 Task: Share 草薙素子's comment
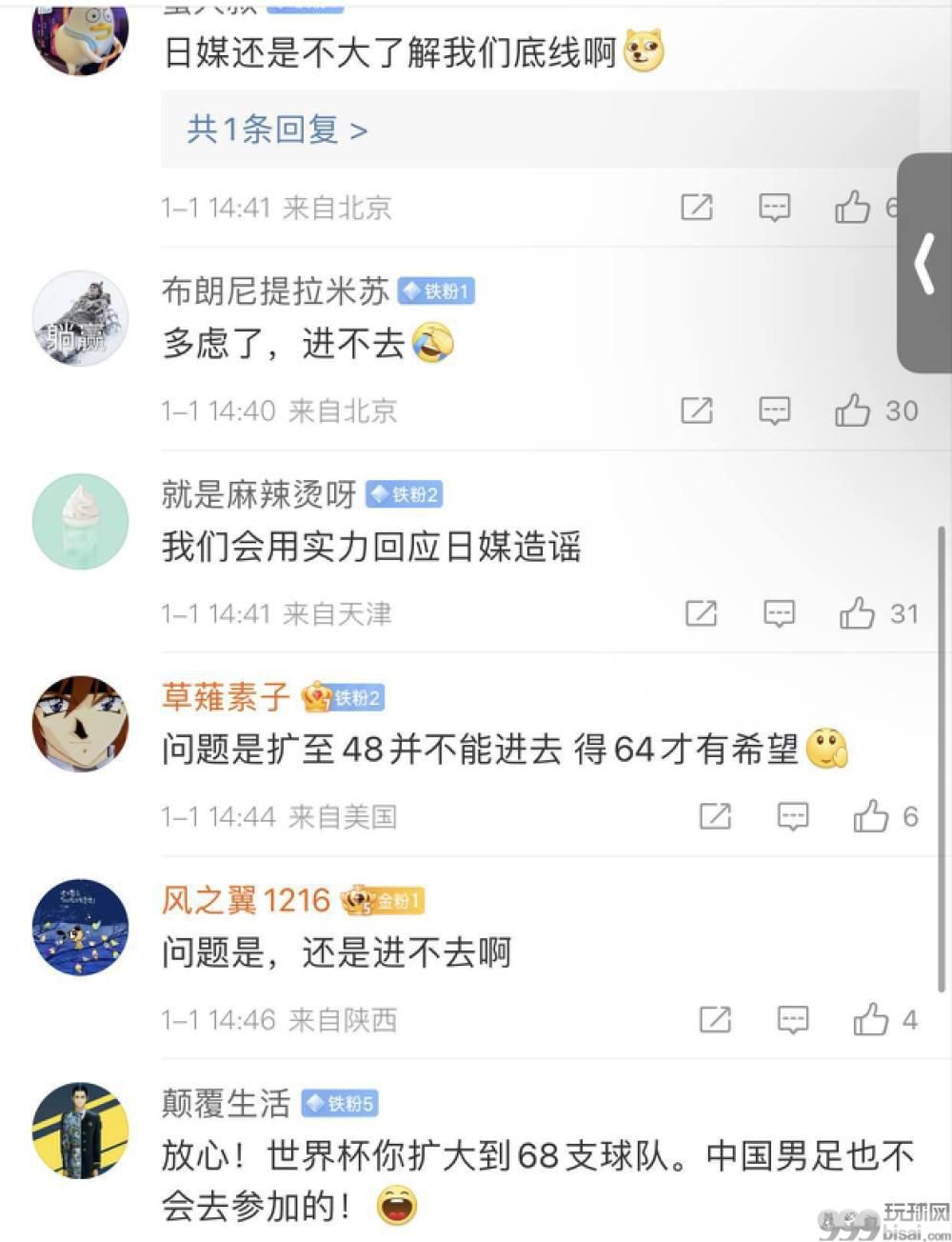(715, 817)
